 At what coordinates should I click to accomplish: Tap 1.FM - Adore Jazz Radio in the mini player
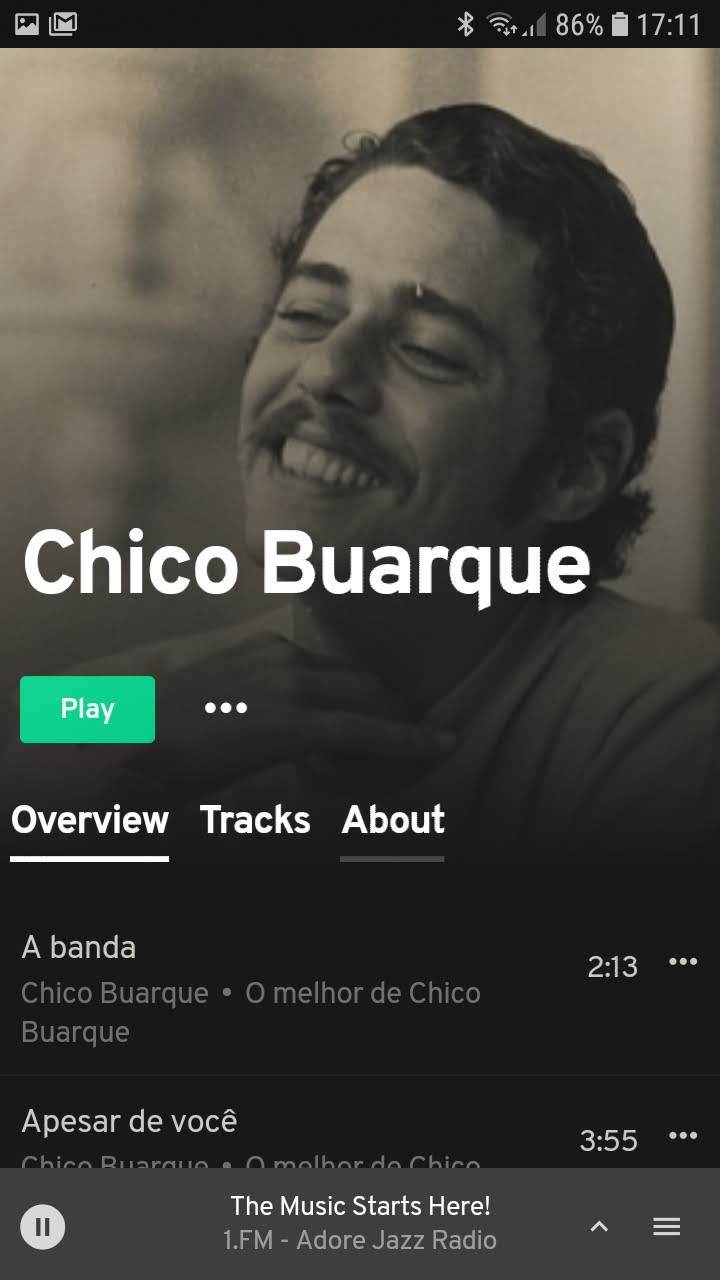[360, 1240]
